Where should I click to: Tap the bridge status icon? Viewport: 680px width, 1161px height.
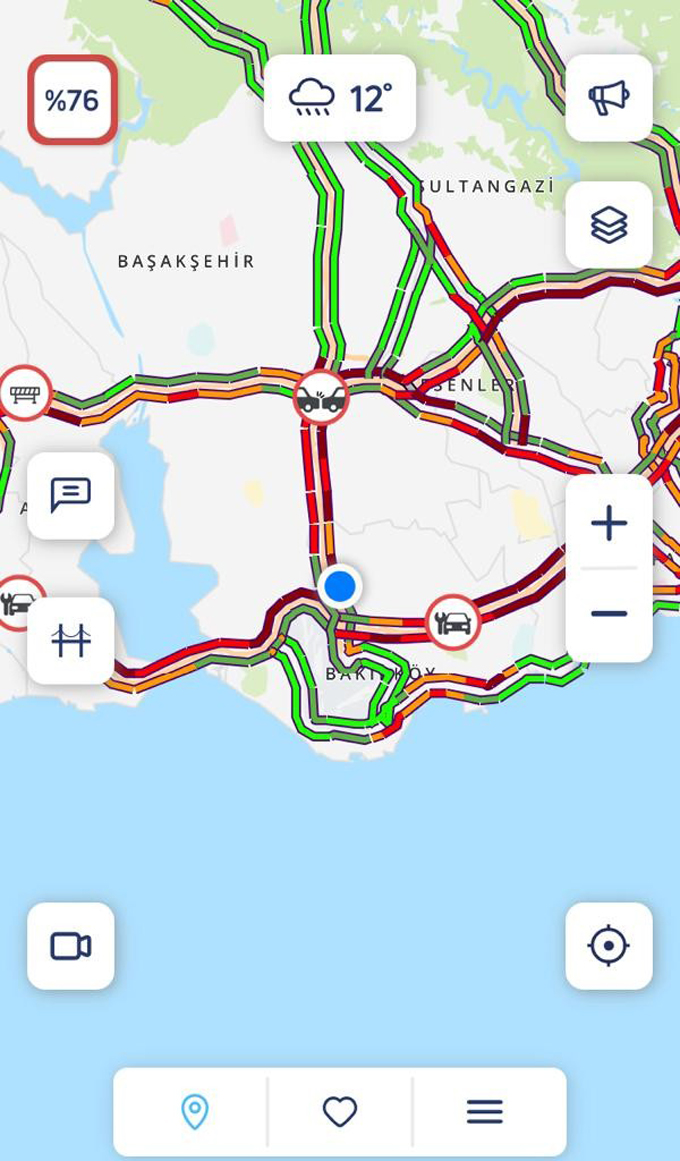(71, 640)
